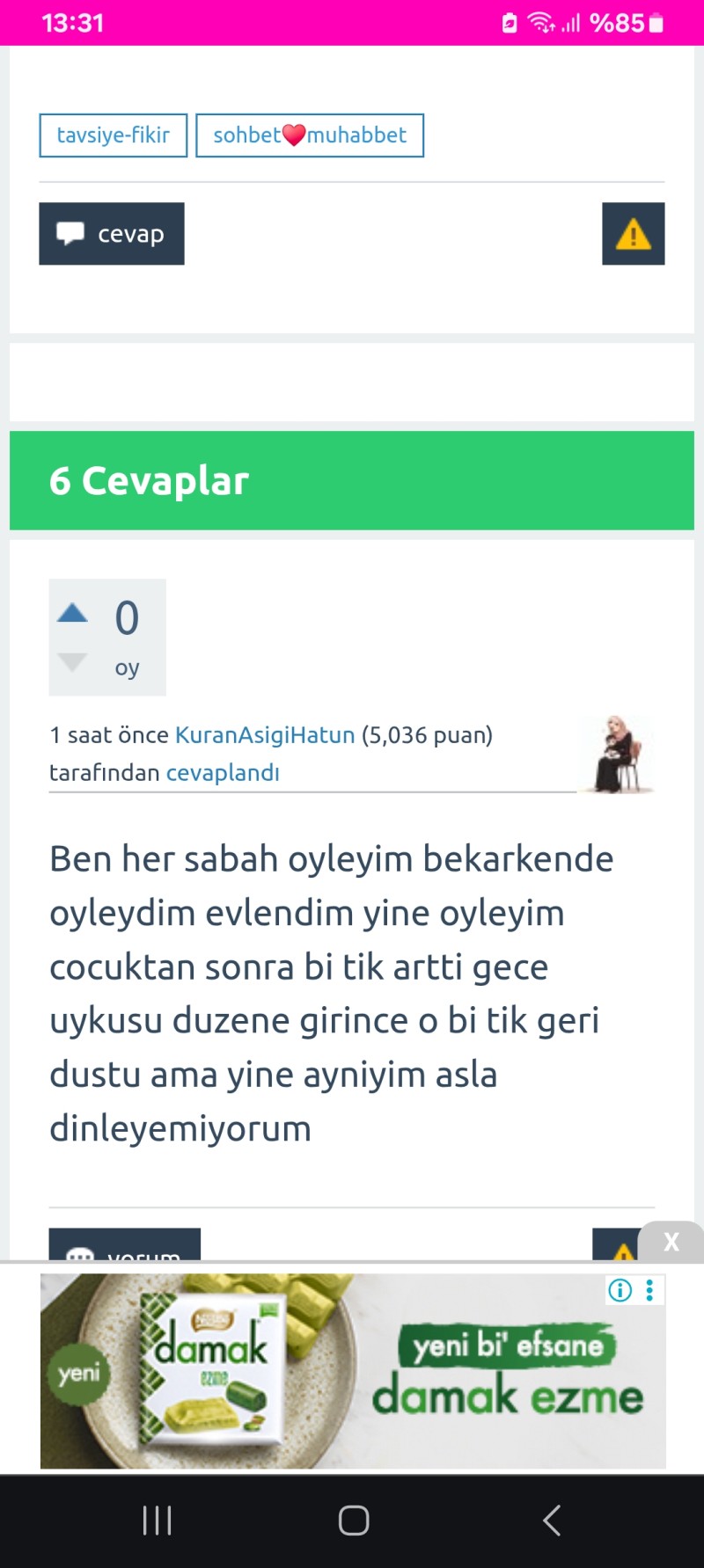This screenshot has height=1568, width=704.
Task: Go to the home screen
Action: tap(353, 1521)
